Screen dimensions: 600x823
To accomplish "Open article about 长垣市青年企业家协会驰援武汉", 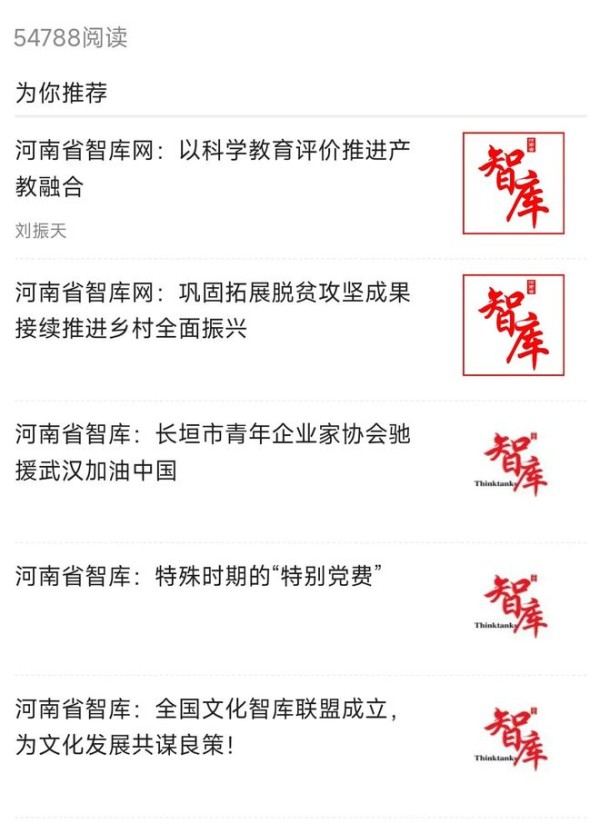I will pos(213,452).
